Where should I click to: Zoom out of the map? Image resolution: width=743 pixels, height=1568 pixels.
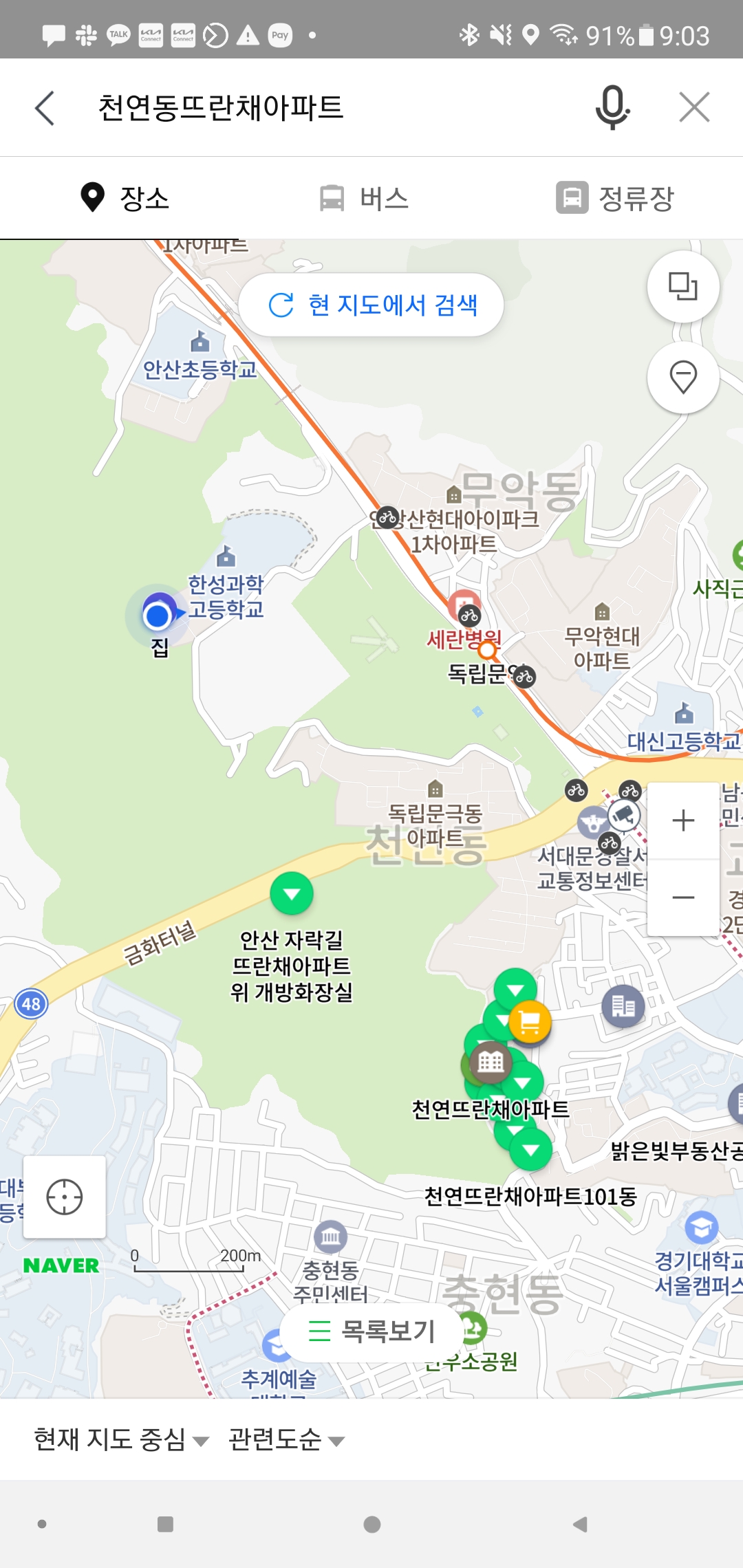click(x=682, y=897)
